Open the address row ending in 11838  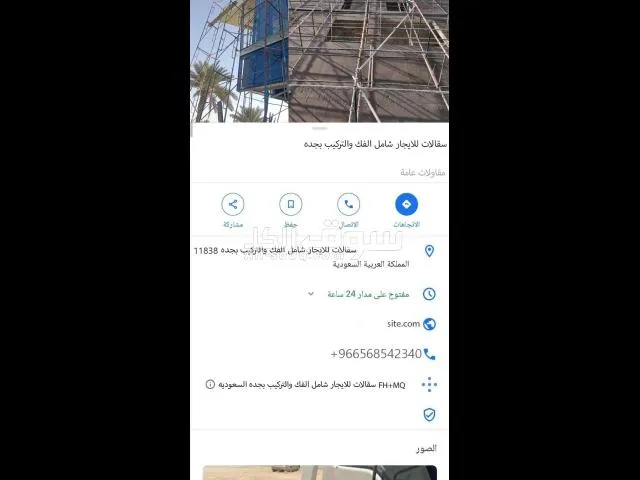[x=320, y=256]
